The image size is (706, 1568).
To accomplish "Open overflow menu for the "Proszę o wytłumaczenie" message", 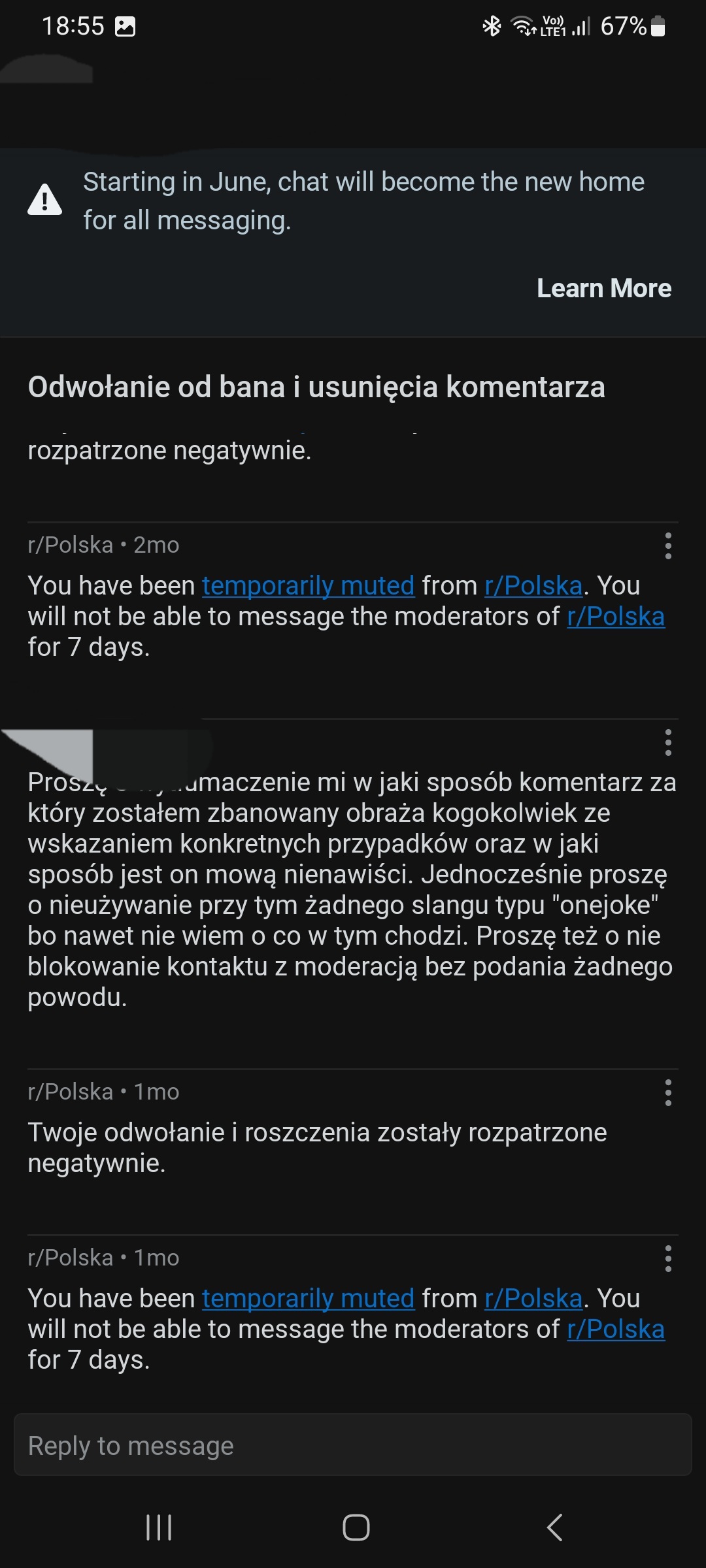I will point(667,743).
